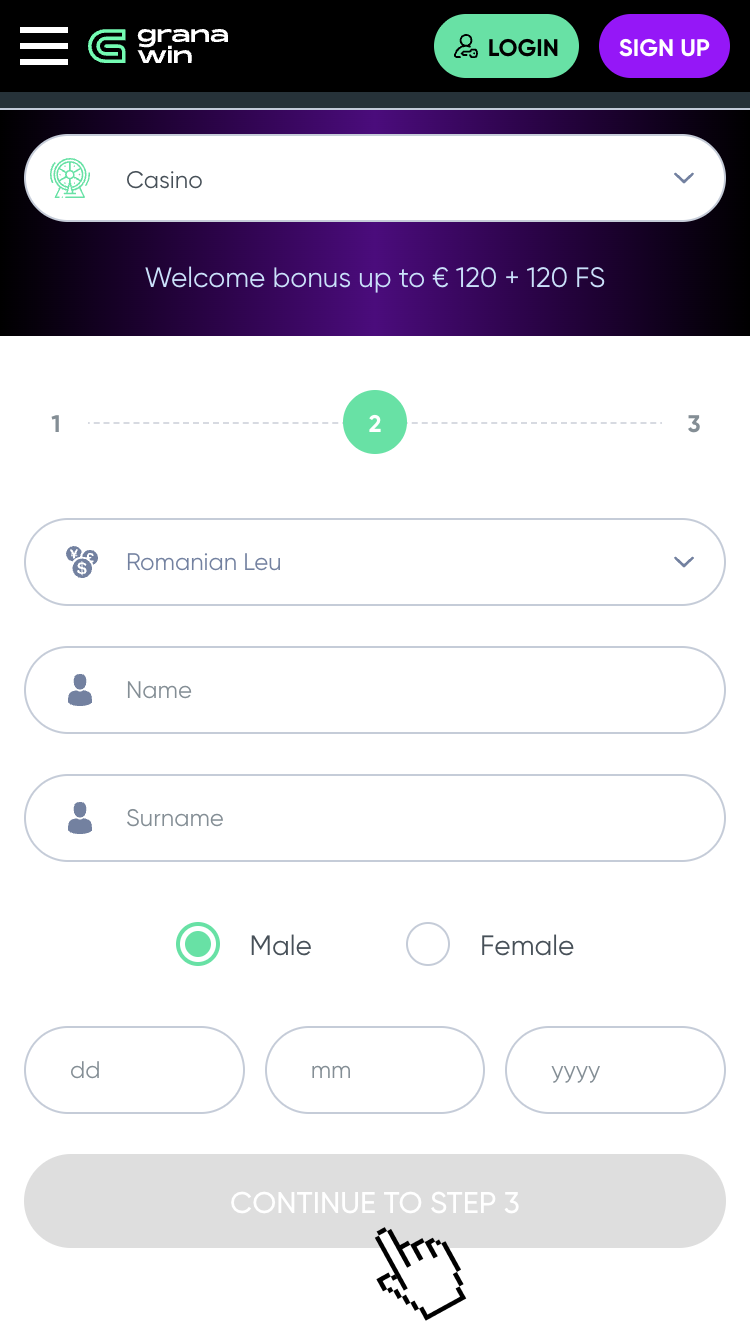
Task: Tap the SIGN UP button
Action: [x=664, y=47]
